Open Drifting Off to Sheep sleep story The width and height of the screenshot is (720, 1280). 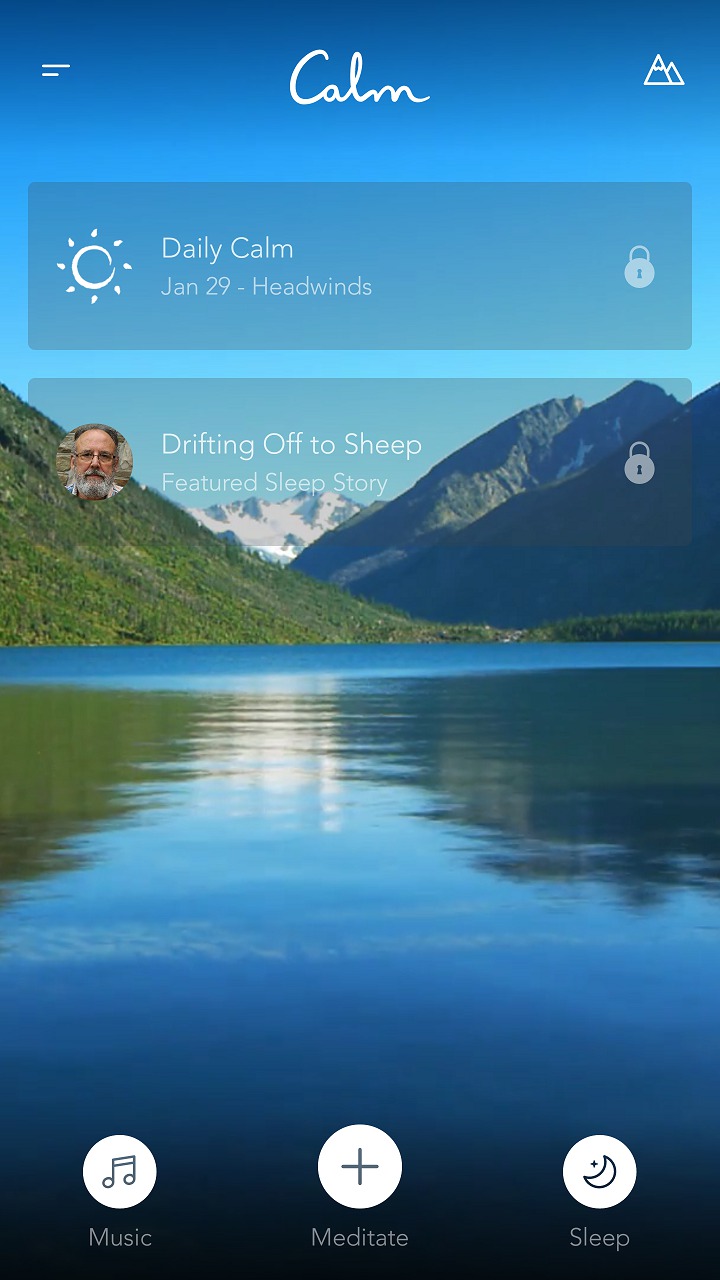tap(360, 462)
